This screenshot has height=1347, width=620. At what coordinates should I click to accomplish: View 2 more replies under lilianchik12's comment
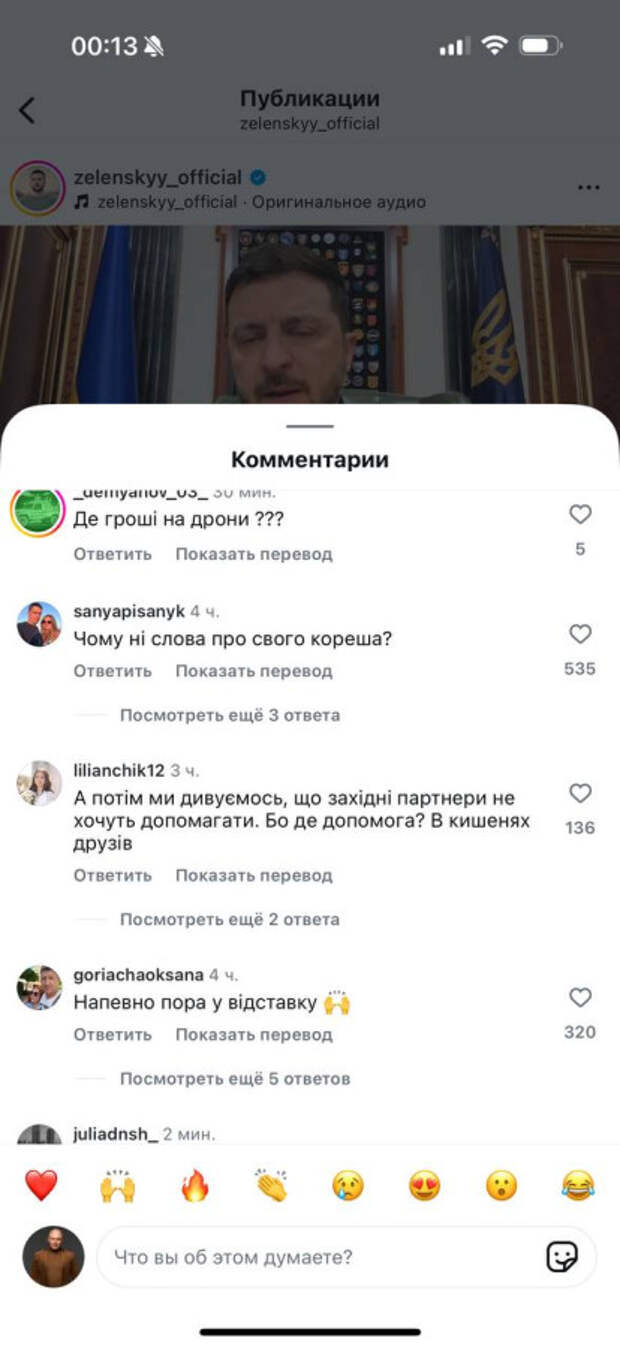coord(229,919)
